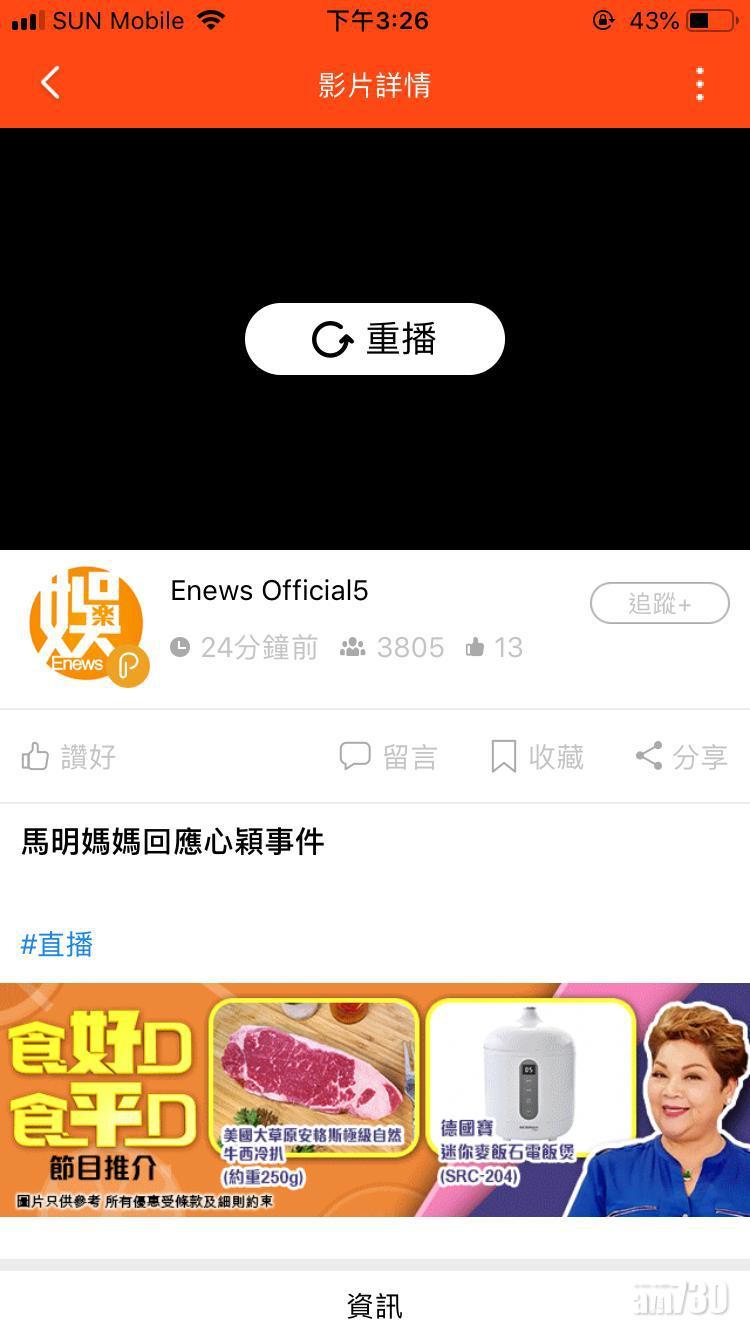Like this video with 讚好
Screen dimensions: 750x1334
(70, 757)
